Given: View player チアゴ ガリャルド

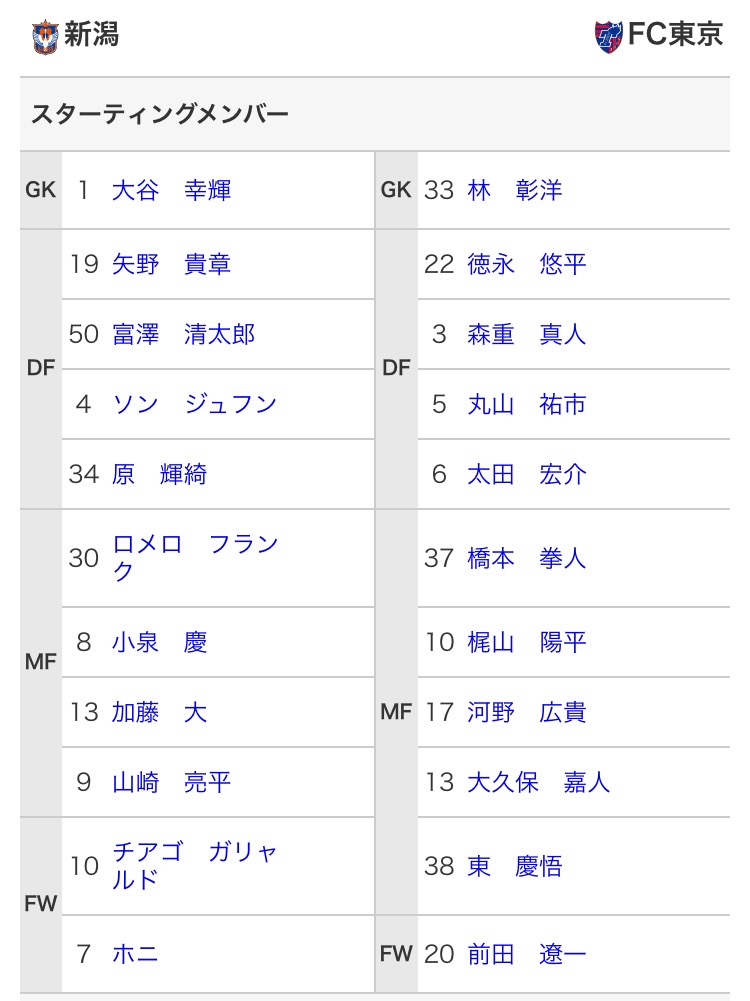Looking at the screenshot, I should click(195, 866).
